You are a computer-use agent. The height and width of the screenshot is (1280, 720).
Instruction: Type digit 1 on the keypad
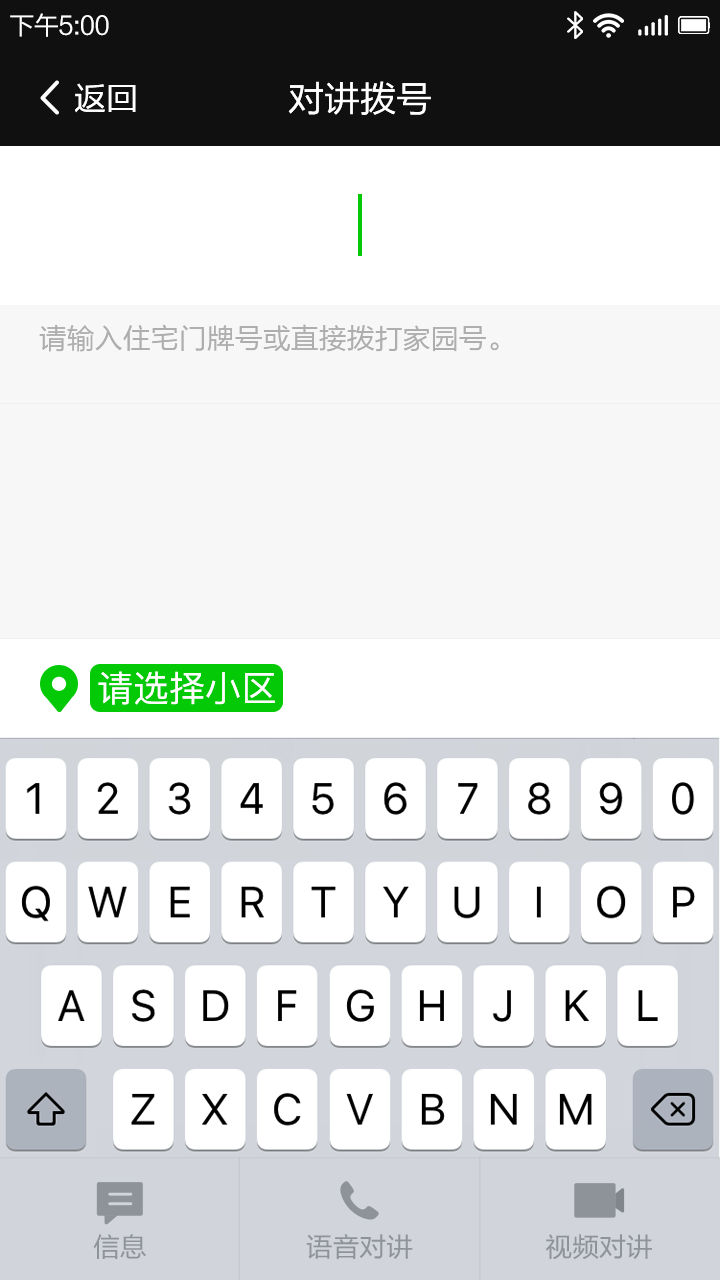36,798
